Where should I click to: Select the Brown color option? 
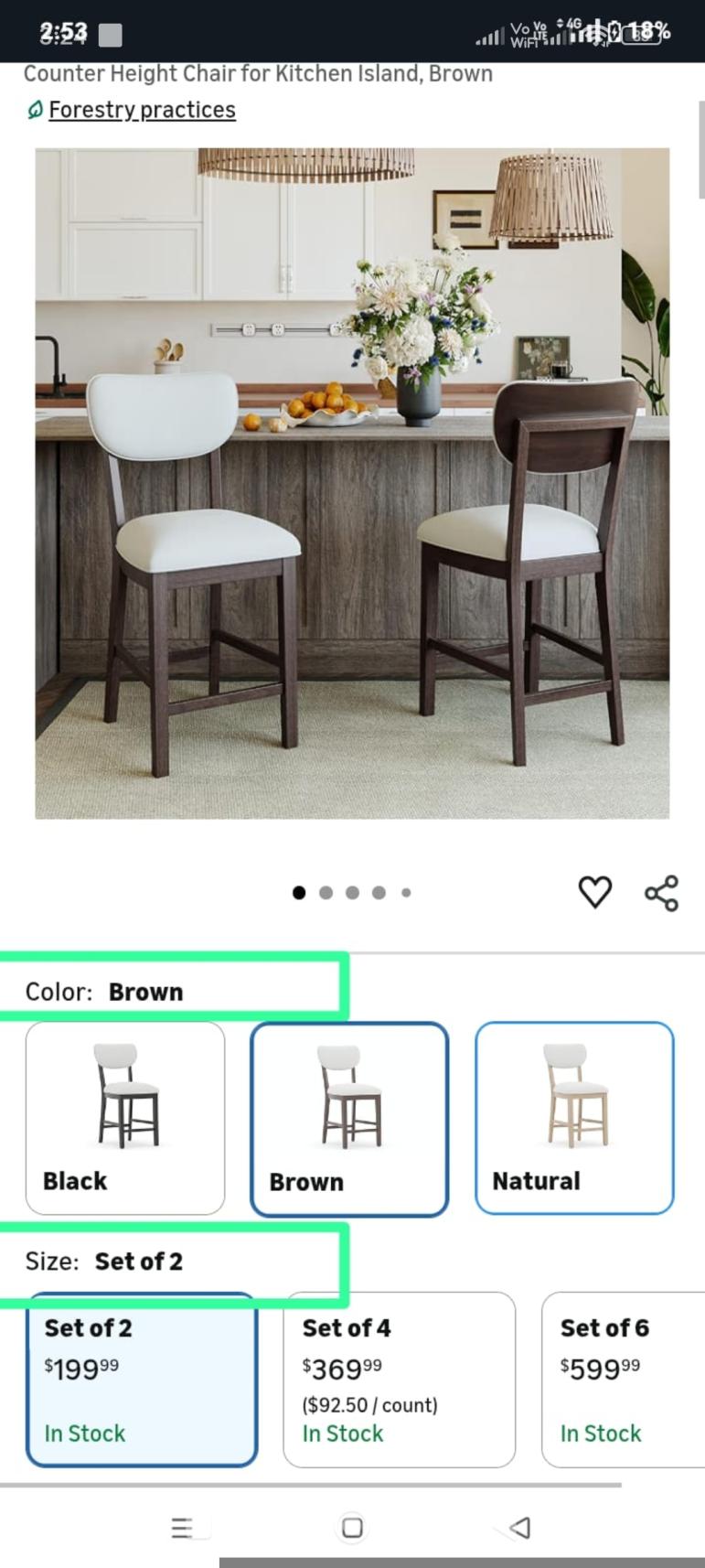[349, 1118]
